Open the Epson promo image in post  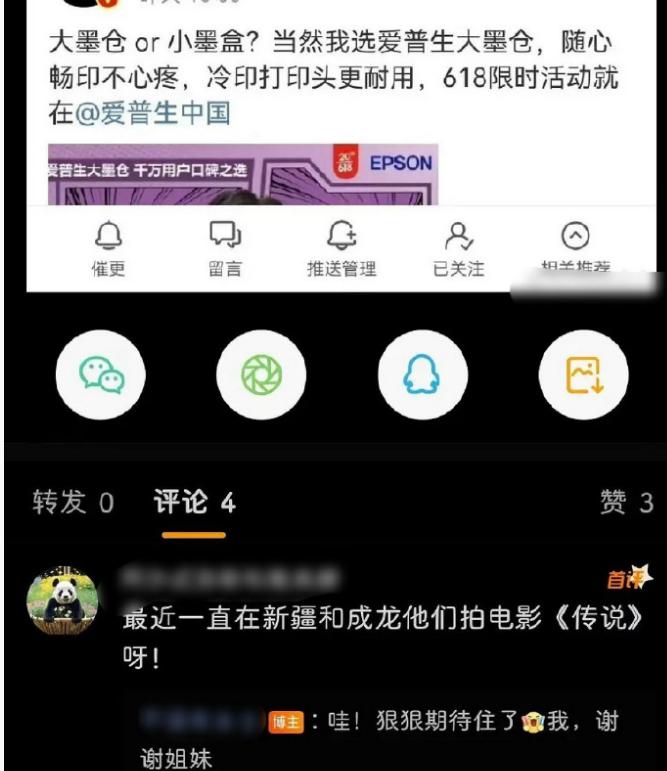point(242,175)
